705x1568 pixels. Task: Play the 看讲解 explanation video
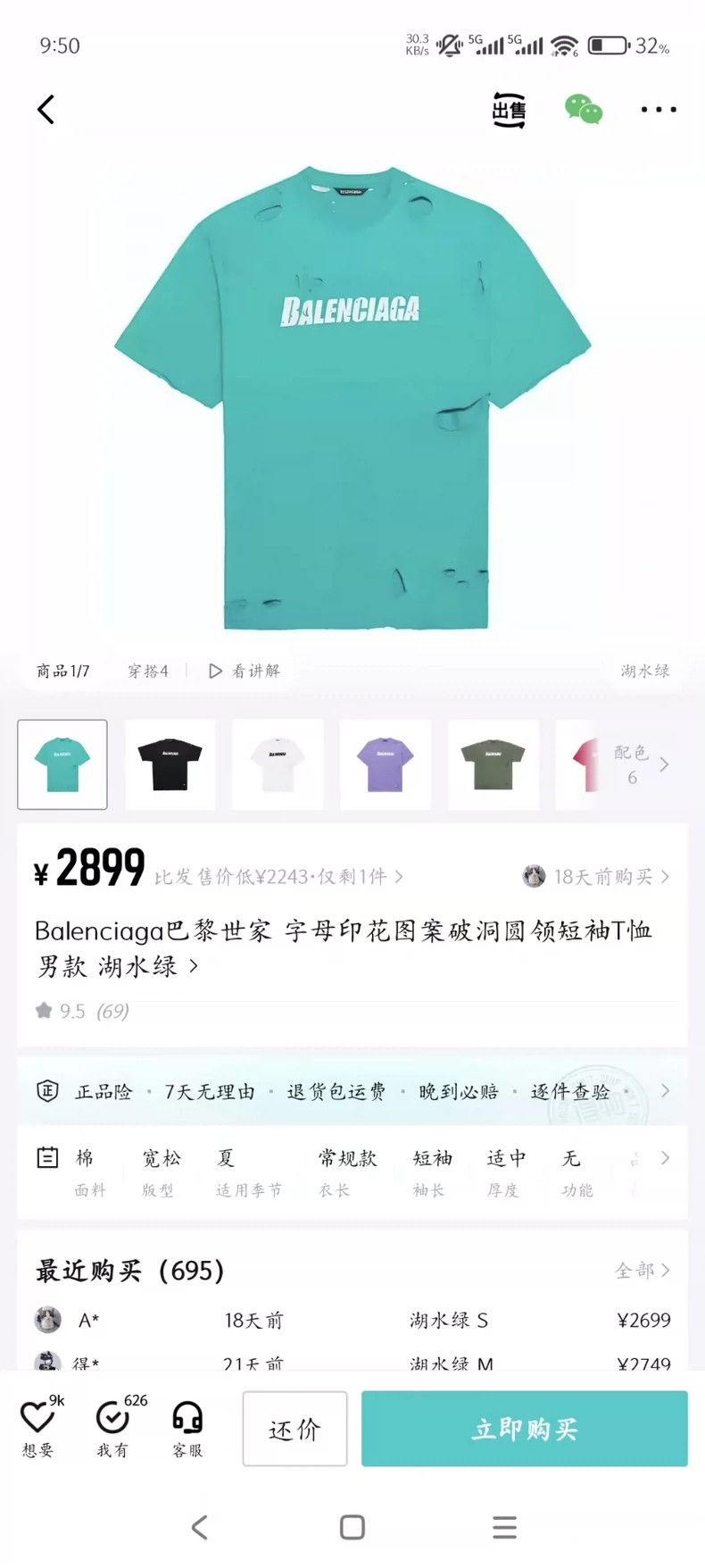point(245,671)
